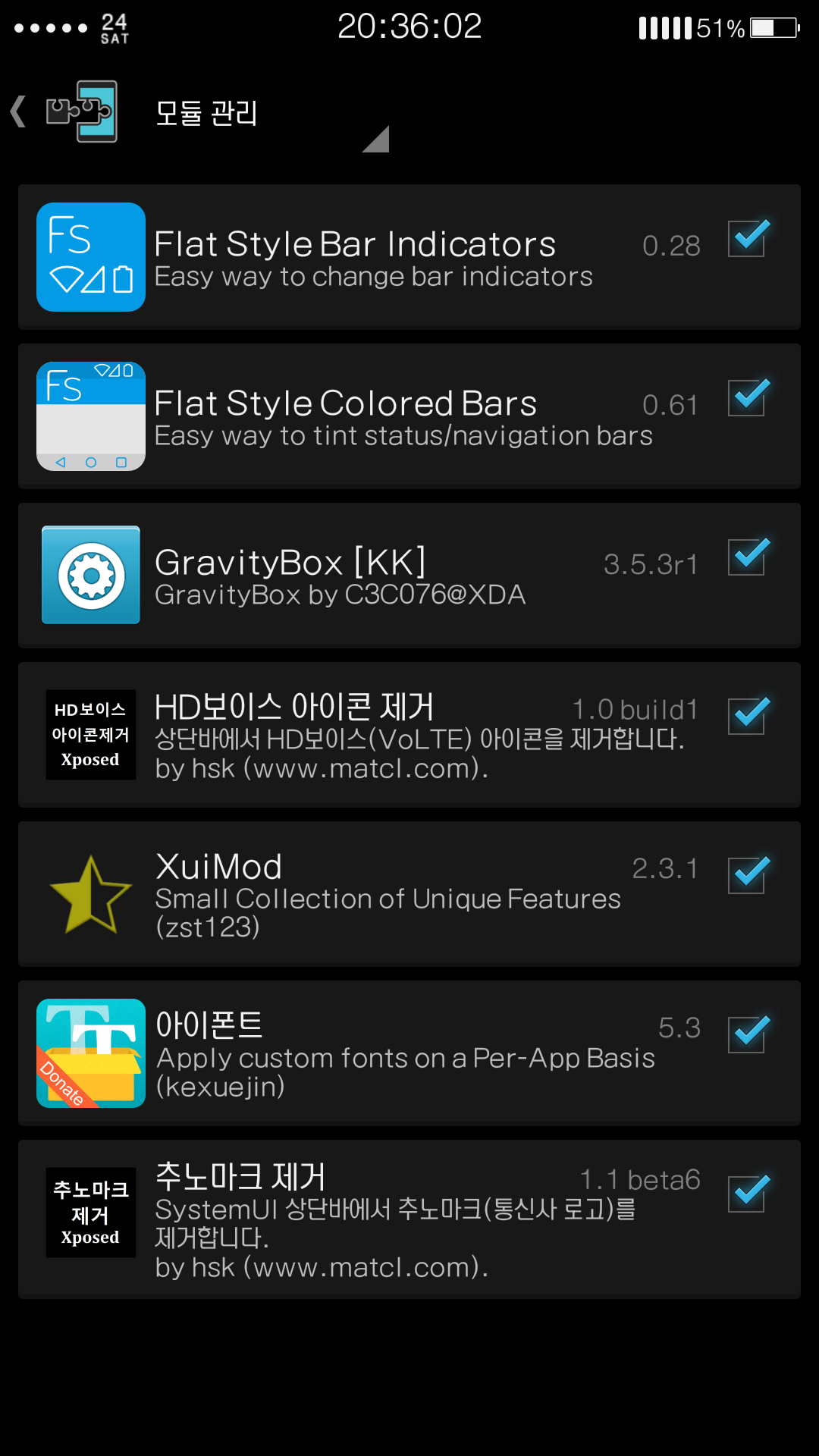Viewport: 819px width, 1456px height.
Task: Uncheck the 추노마크 제거 module
Action: tap(747, 1194)
